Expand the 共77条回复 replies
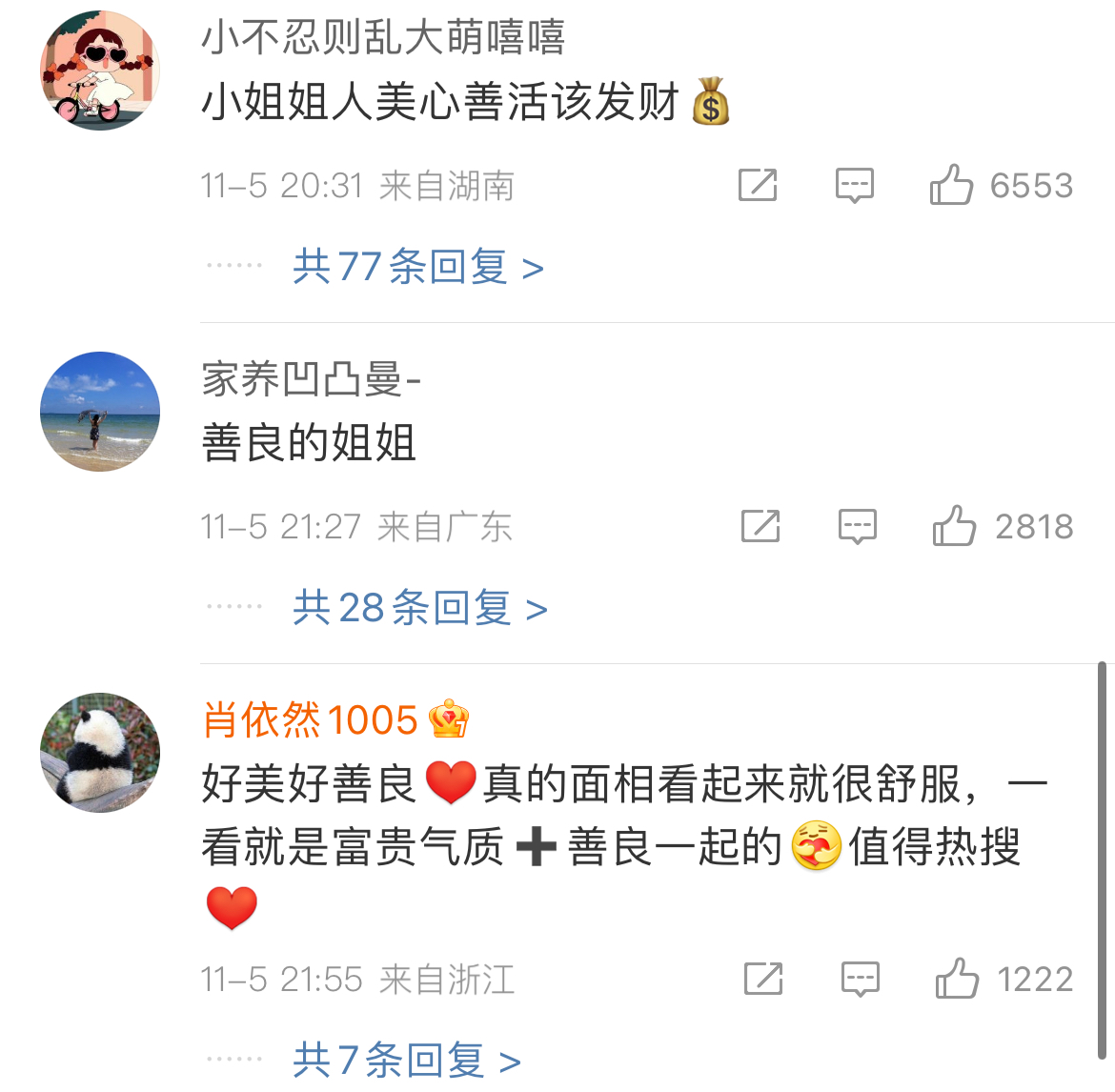The height and width of the screenshot is (1092, 1115). 417,267
